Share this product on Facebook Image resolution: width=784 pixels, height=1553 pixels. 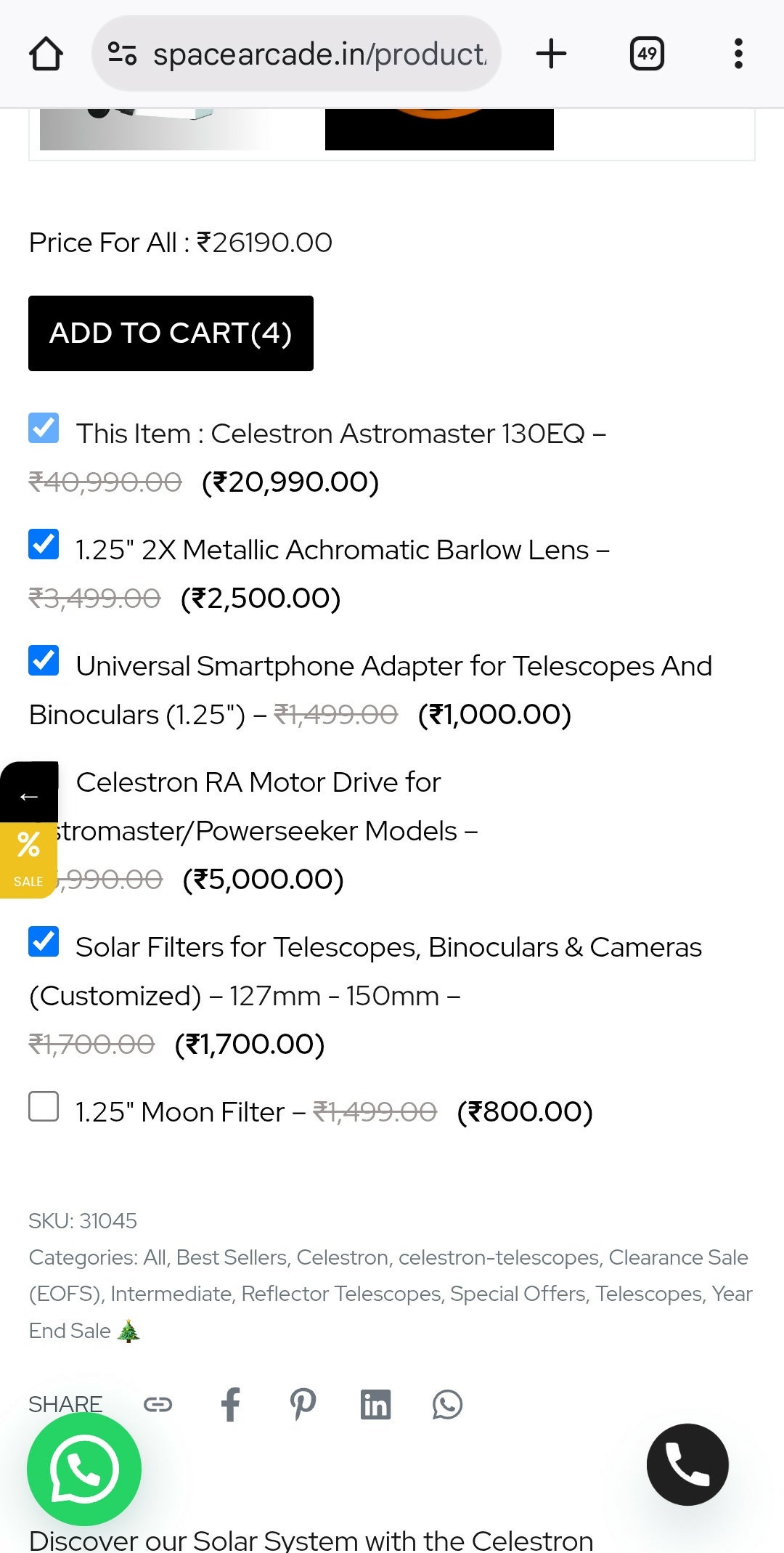point(231,1404)
